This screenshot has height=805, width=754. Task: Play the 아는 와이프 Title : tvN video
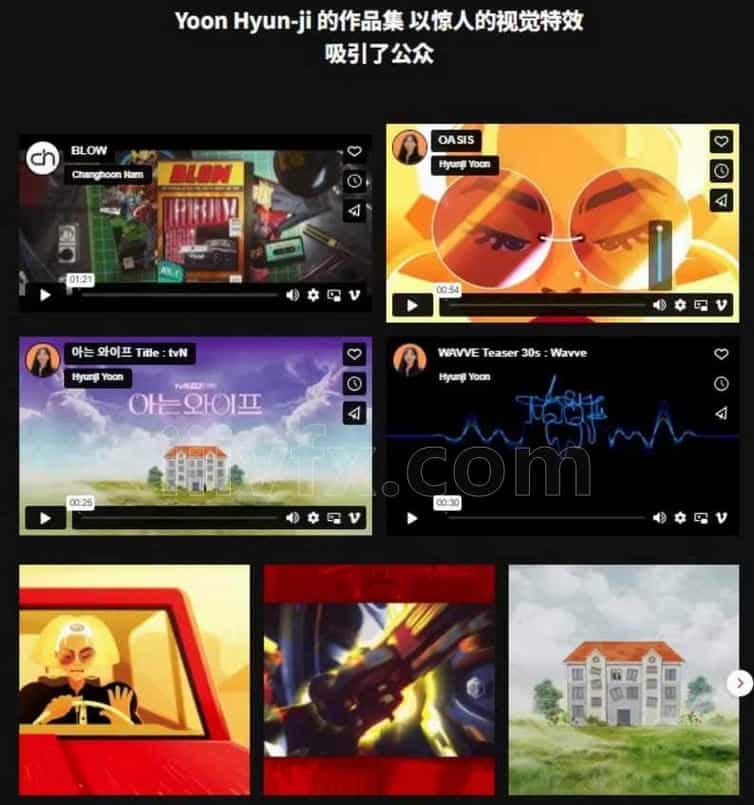[x=44, y=518]
